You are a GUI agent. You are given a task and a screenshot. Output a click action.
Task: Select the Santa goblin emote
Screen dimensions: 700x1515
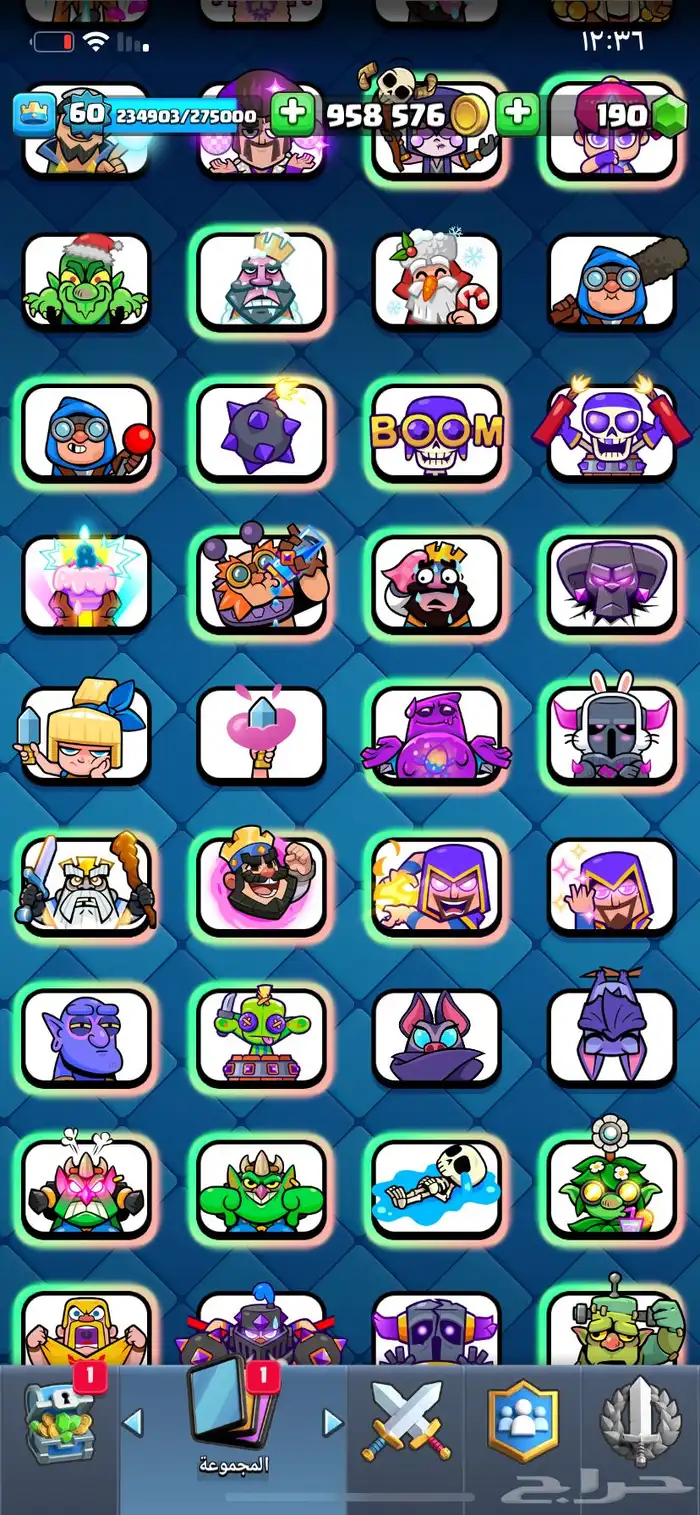86,280
